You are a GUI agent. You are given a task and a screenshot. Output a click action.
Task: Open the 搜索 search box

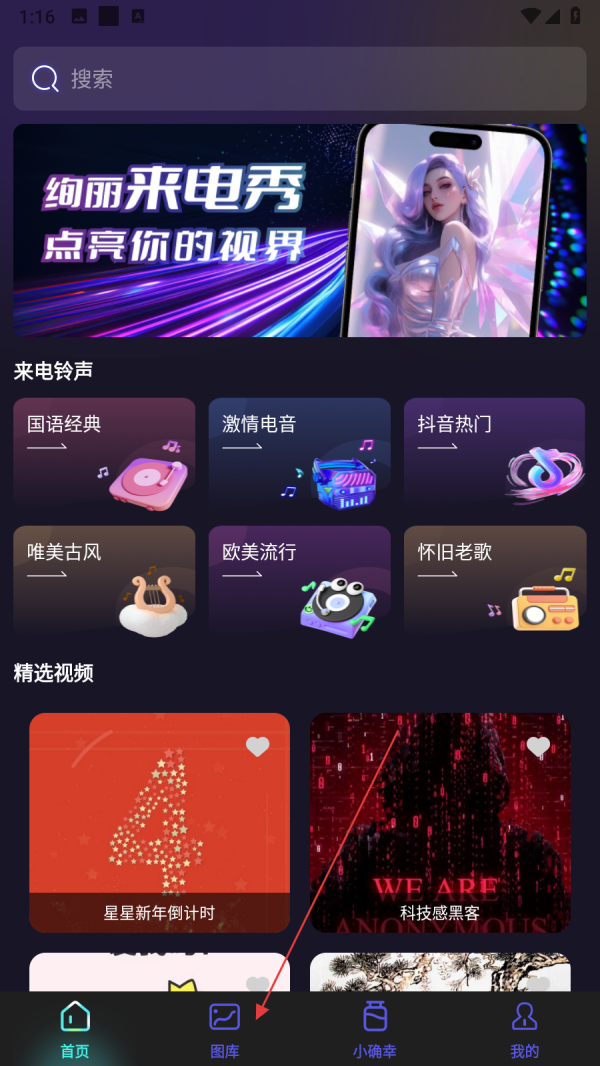(x=300, y=78)
